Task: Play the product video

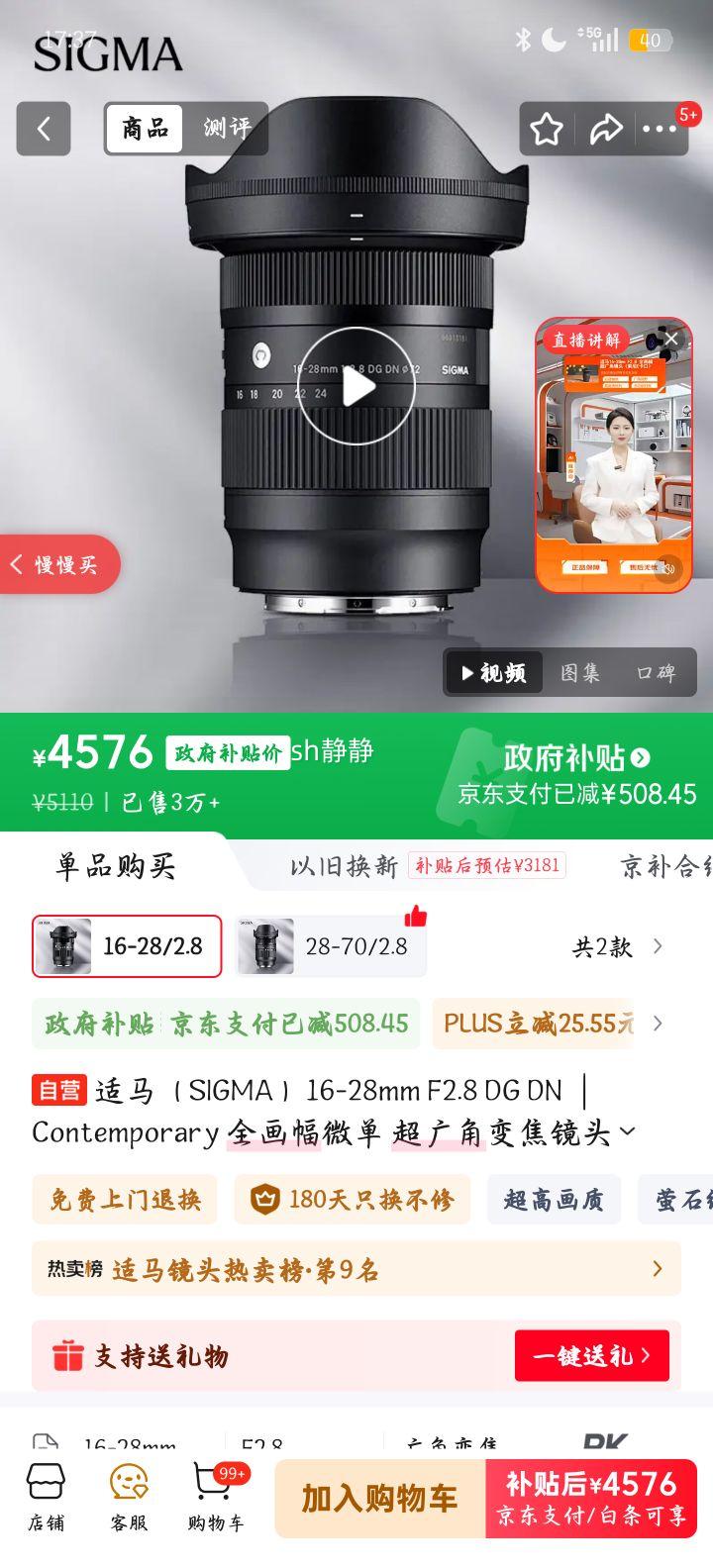Action: pyautogui.click(x=356, y=388)
